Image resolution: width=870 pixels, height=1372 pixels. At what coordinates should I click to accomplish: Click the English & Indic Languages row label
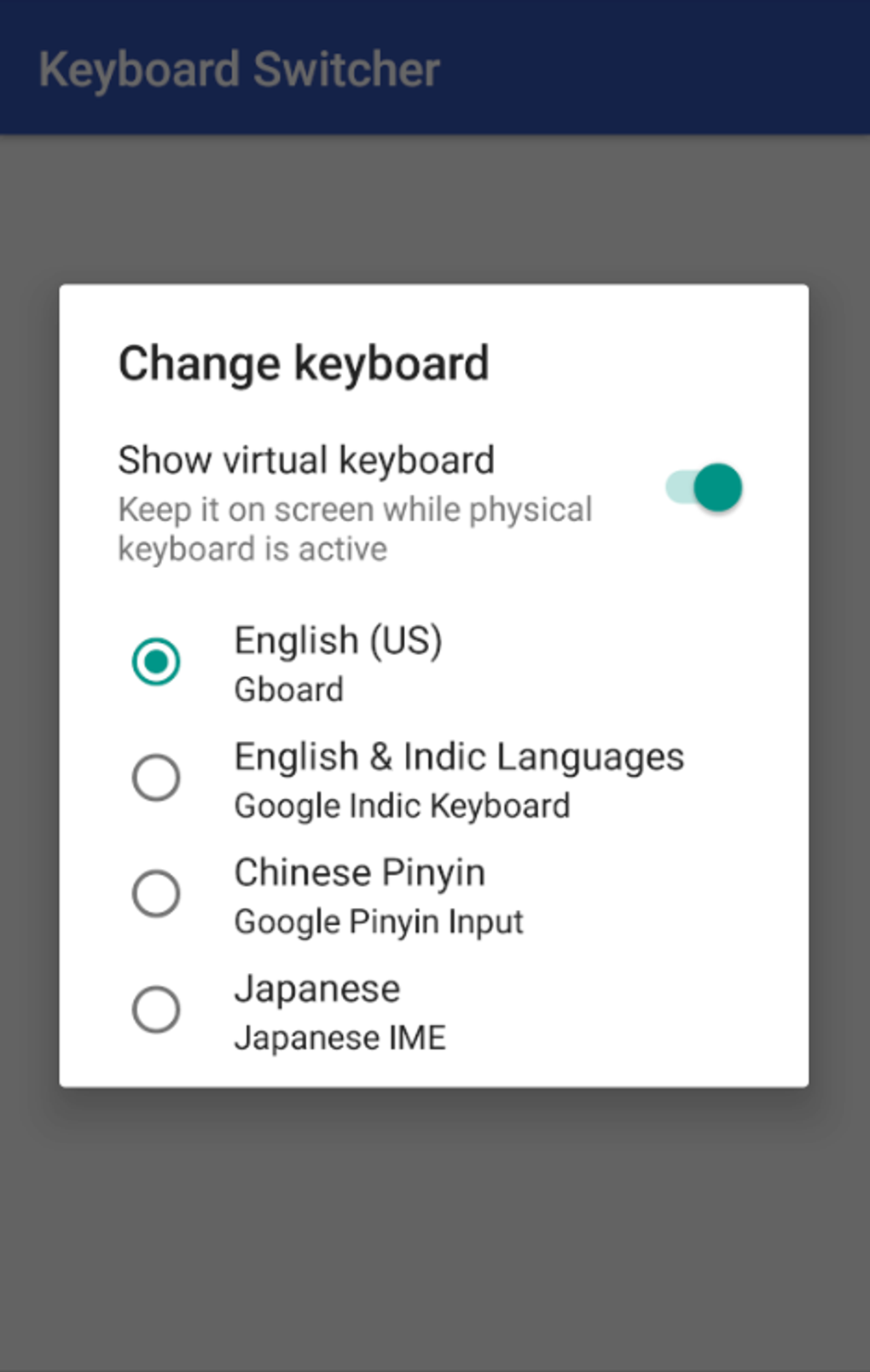click(x=458, y=756)
